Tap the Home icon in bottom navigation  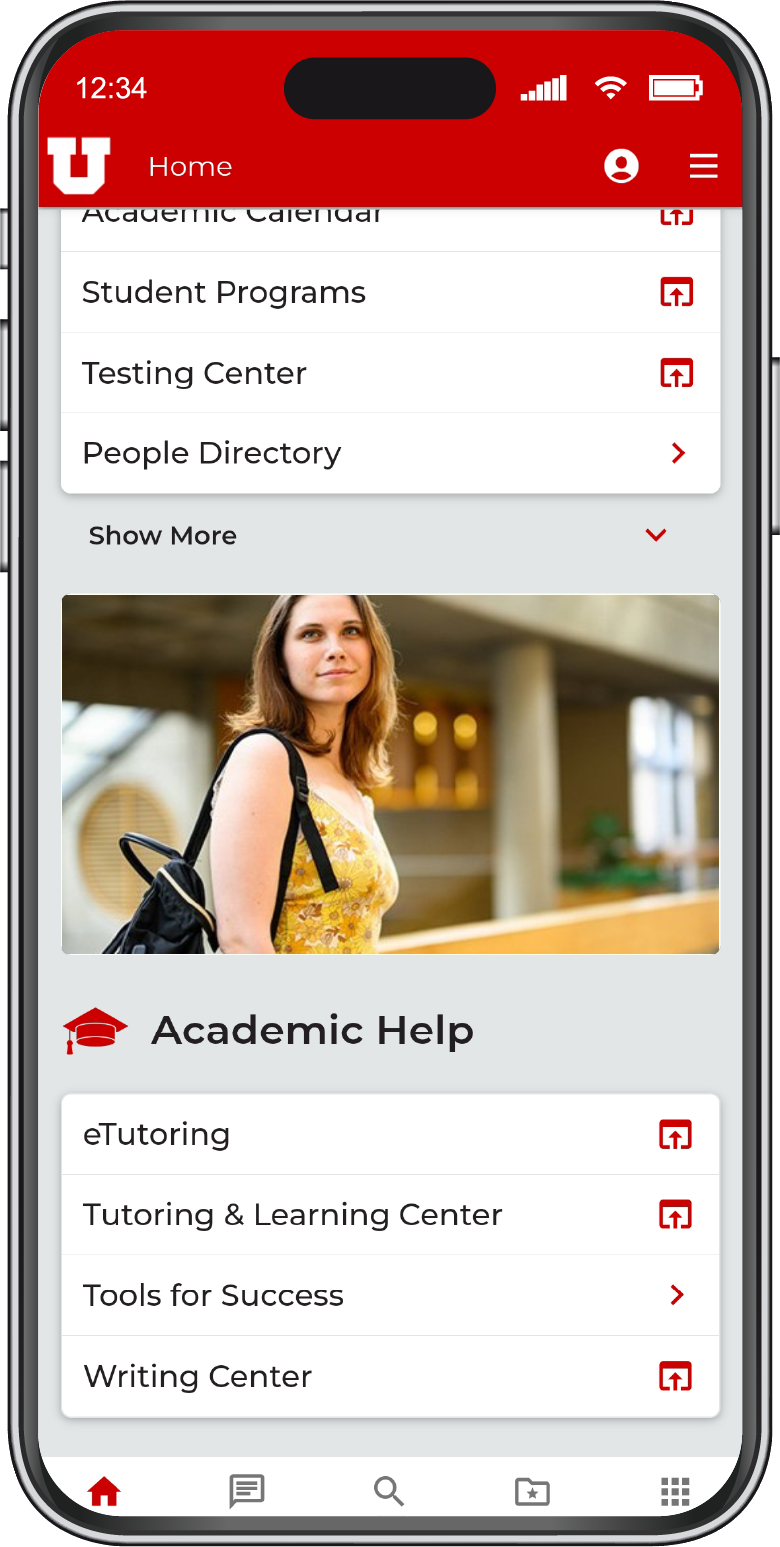[x=104, y=1491]
